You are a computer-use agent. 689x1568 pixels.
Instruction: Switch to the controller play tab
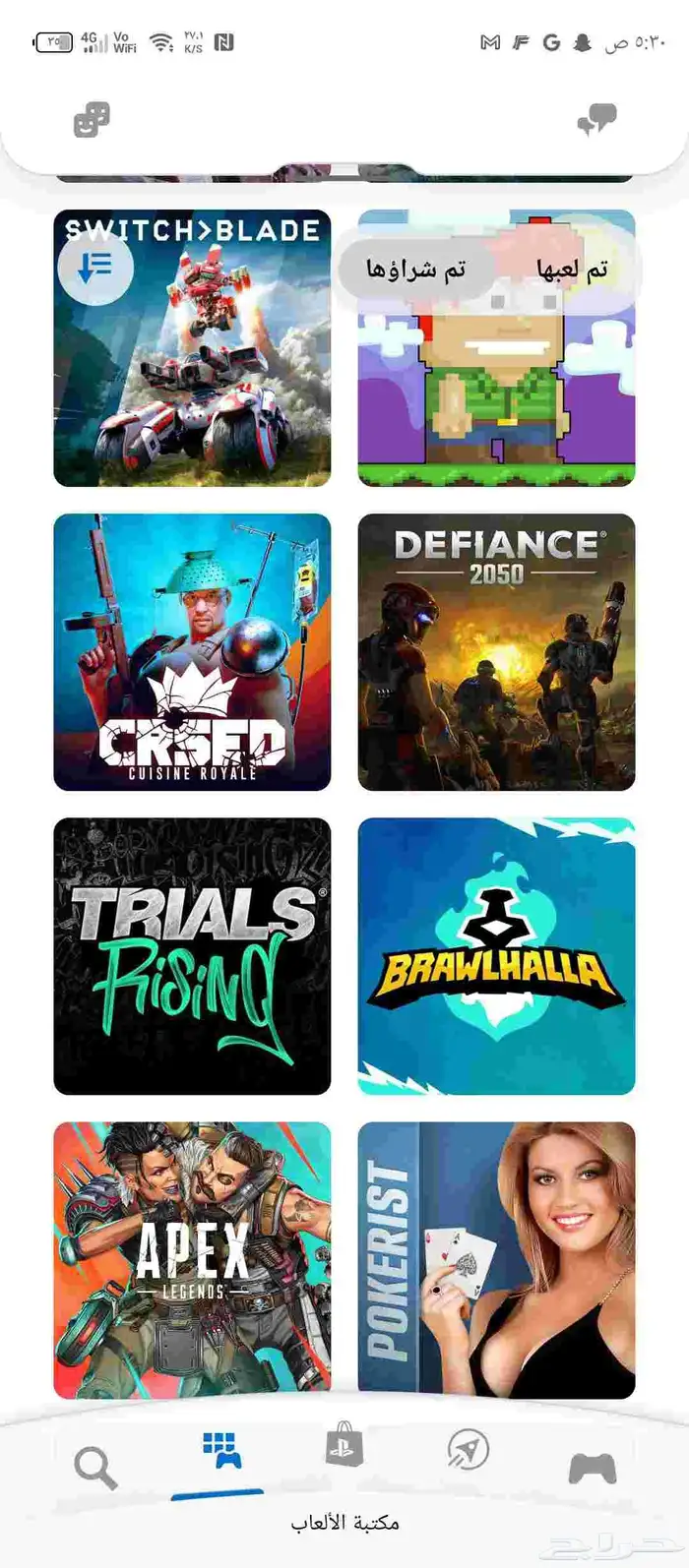tap(593, 1468)
